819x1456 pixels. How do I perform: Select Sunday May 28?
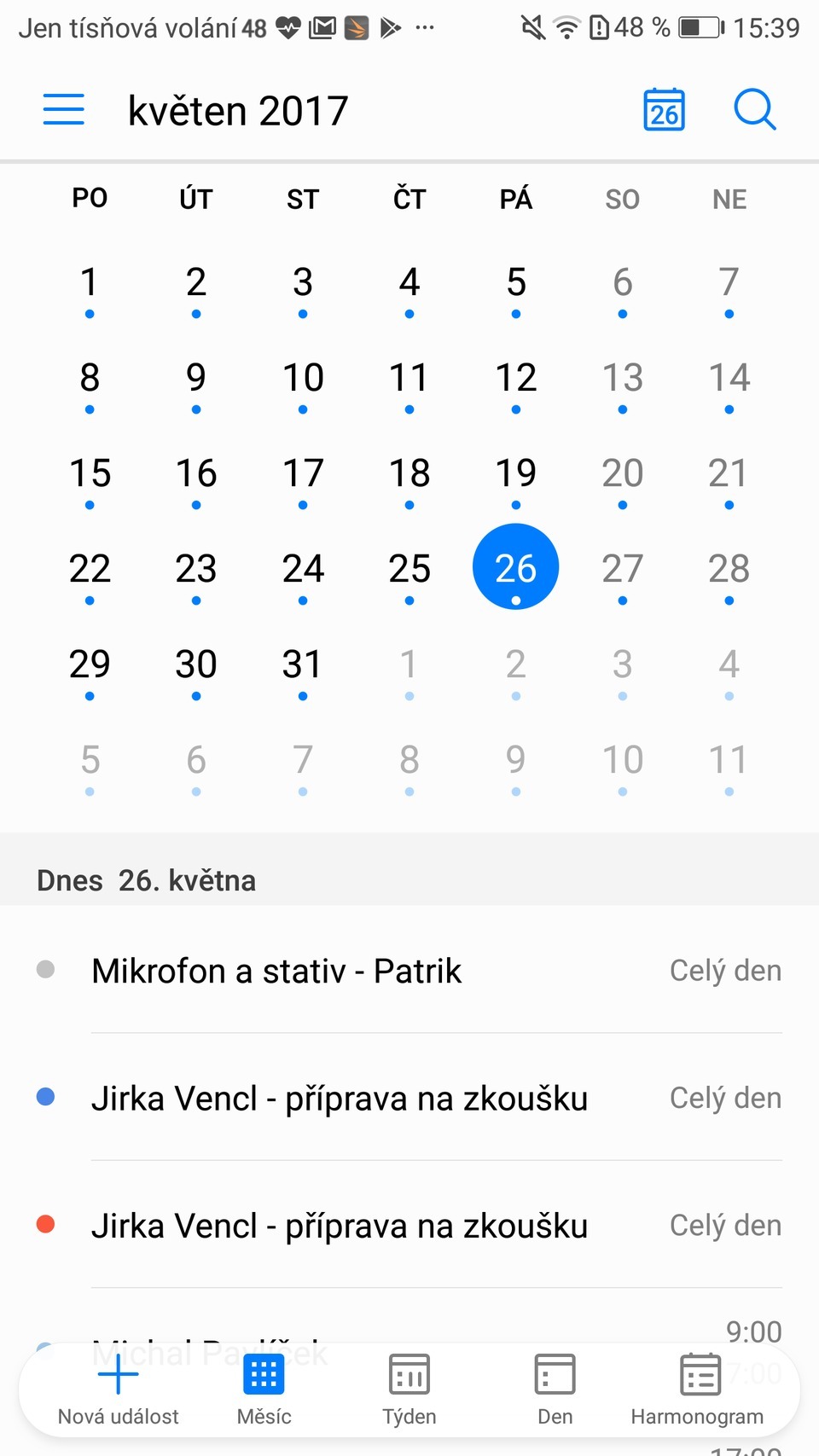click(x=729, y=569)
